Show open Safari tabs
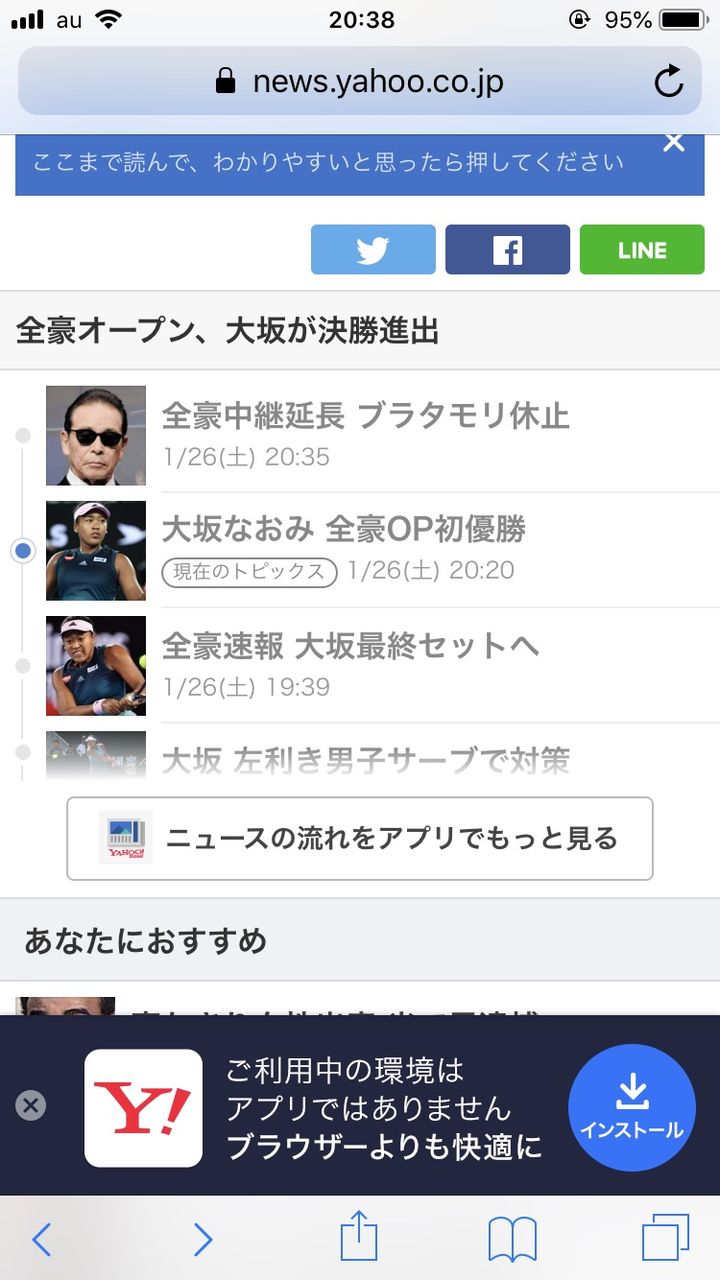 click(x=665, y=1240)
